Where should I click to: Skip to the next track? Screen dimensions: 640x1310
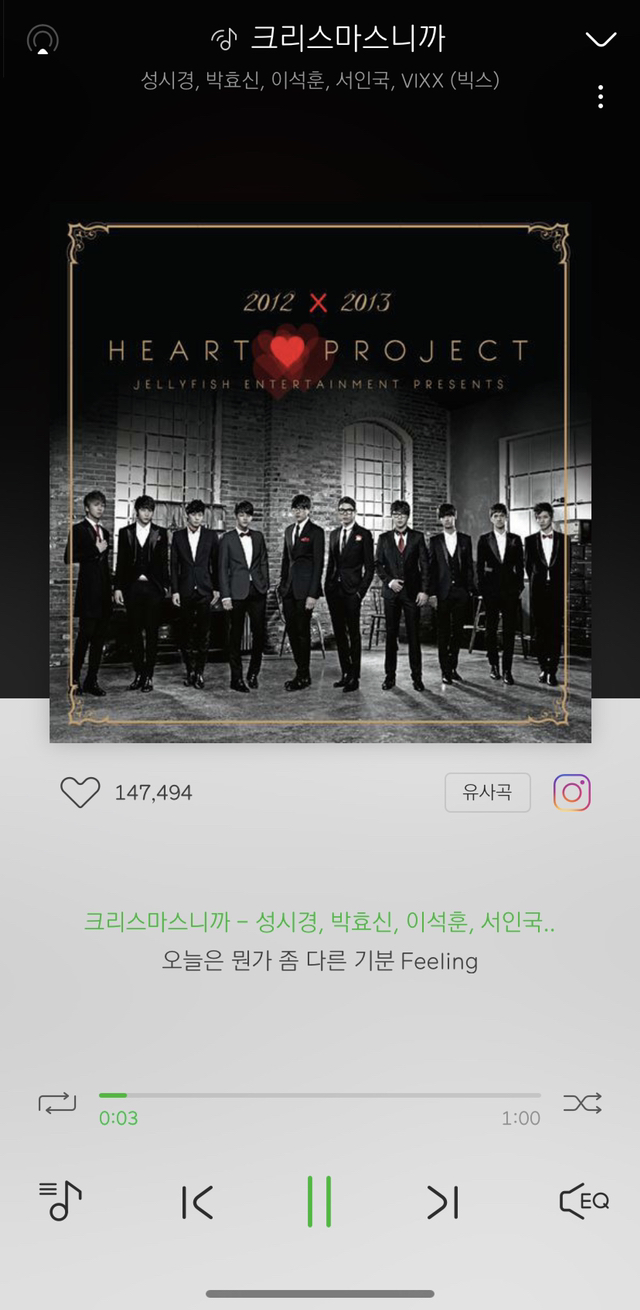(442, 1202)
